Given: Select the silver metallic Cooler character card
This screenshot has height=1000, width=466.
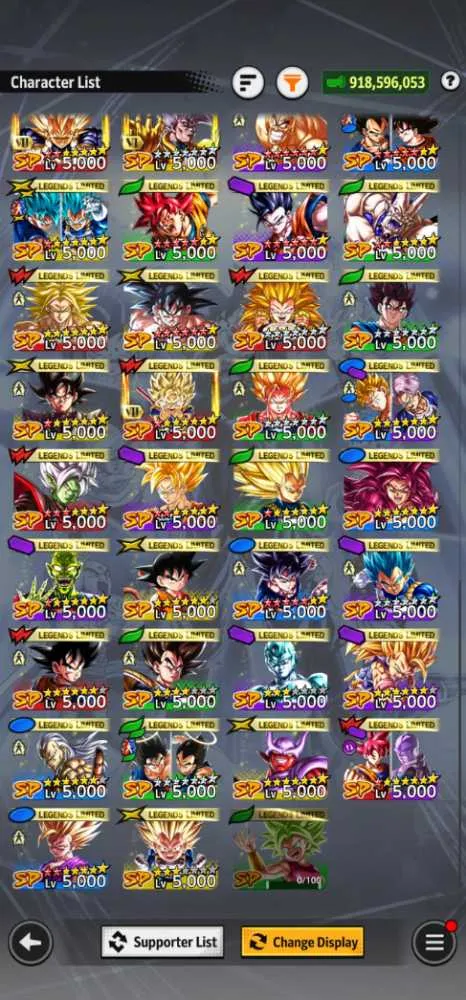Looking at the screenshot, I should tap(280, 670).
